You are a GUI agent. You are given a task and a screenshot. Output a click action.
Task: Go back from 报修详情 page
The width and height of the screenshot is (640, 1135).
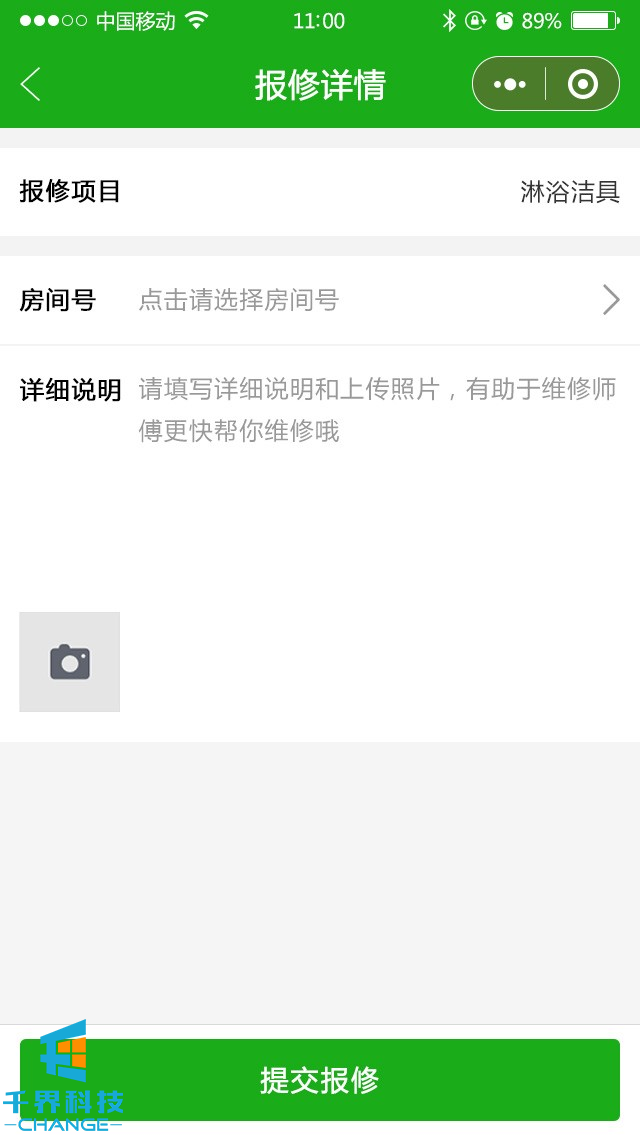[x=31, y=84]
